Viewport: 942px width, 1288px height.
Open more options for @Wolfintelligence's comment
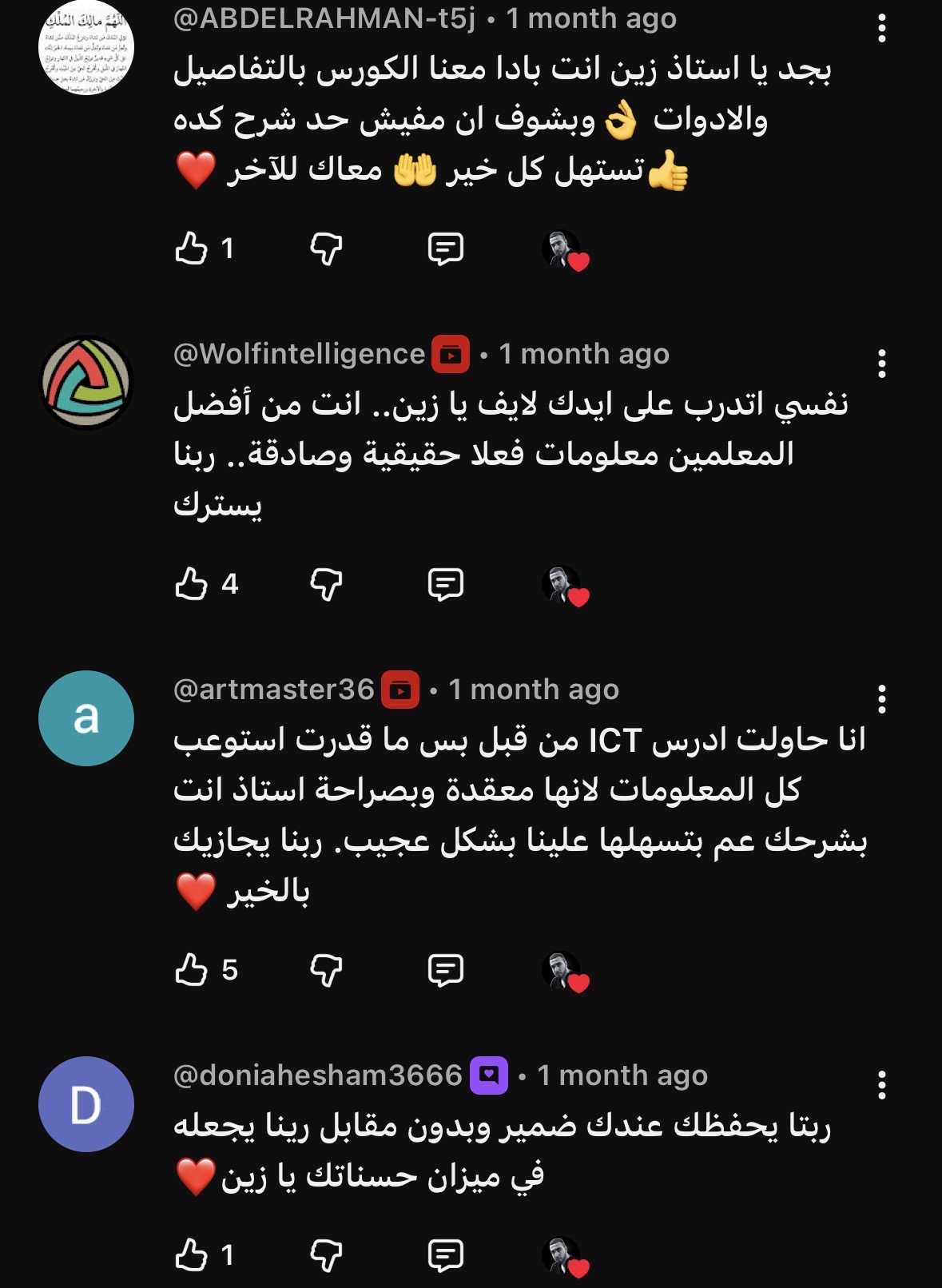click(x=881, y=364)
